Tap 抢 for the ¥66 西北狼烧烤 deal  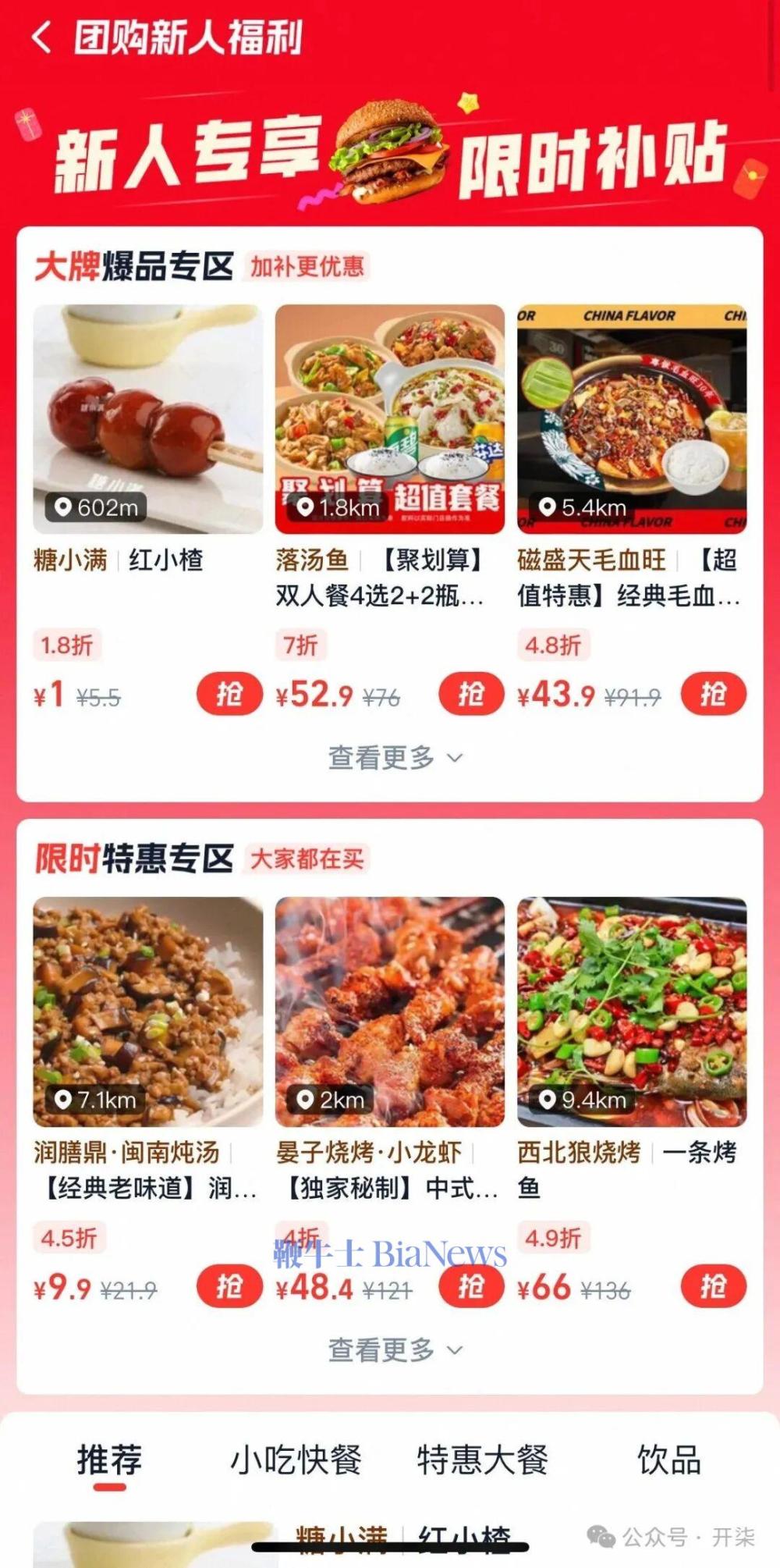pos(713,1286)
